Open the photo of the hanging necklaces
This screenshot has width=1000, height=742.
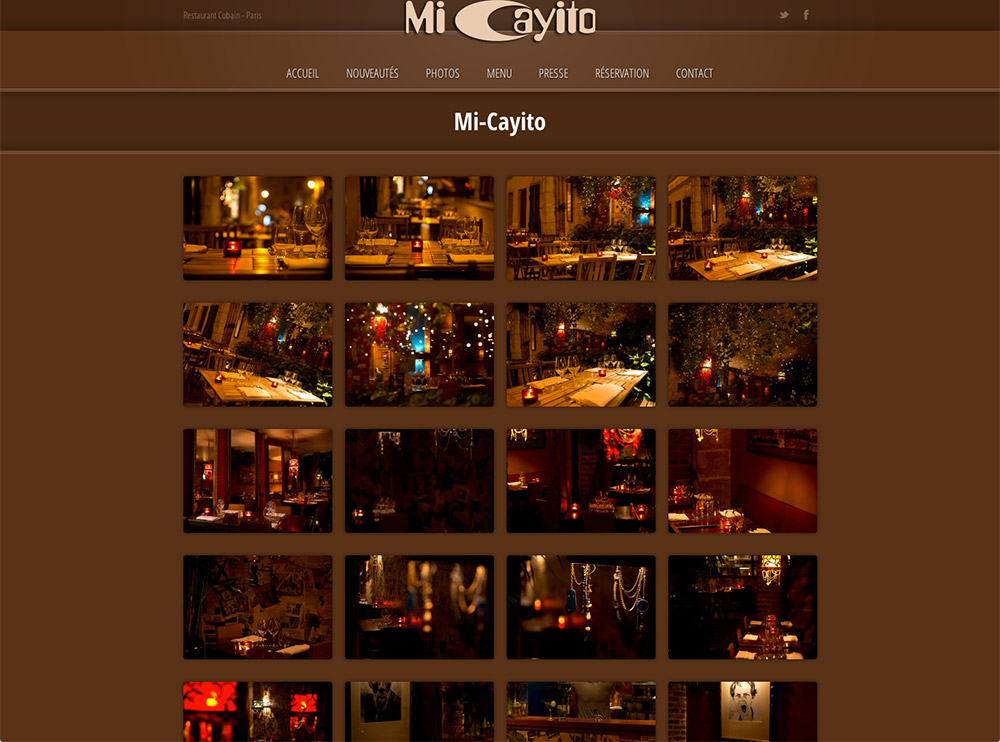coord(581,607)
